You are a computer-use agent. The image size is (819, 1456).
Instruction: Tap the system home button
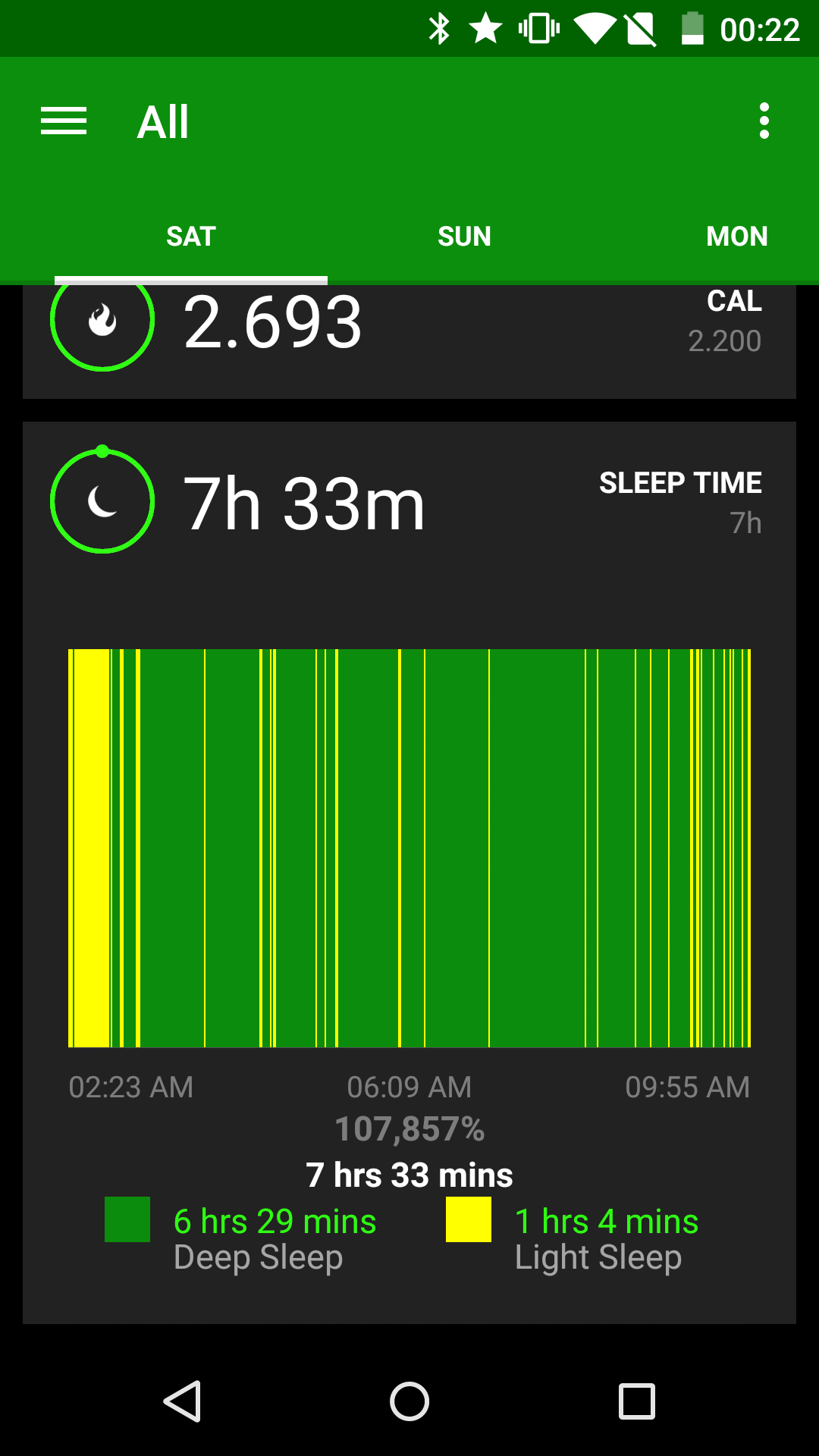pyautogui.click(x=409, y=1401)
